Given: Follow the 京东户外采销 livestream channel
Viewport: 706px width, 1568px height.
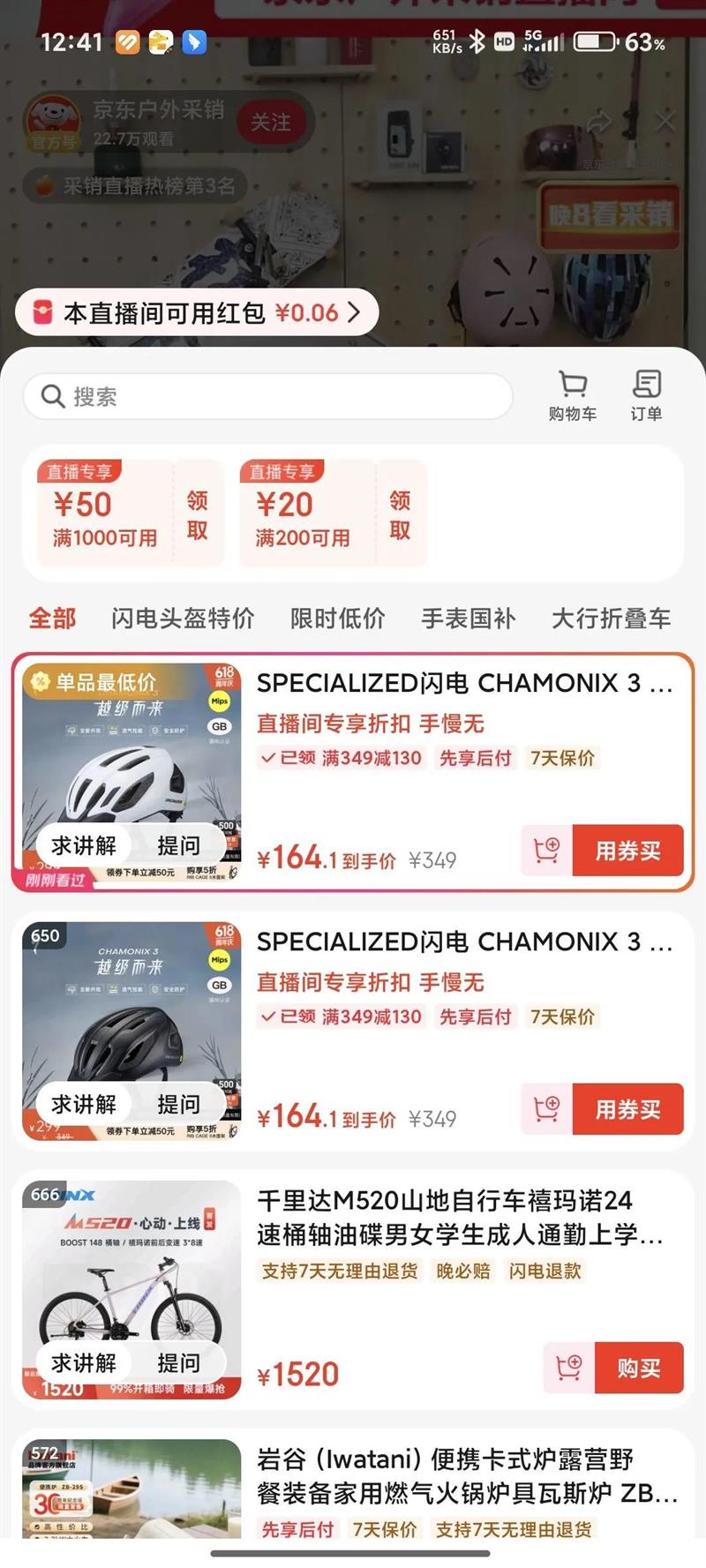Looking at the screenshot, I should (270, 122).
